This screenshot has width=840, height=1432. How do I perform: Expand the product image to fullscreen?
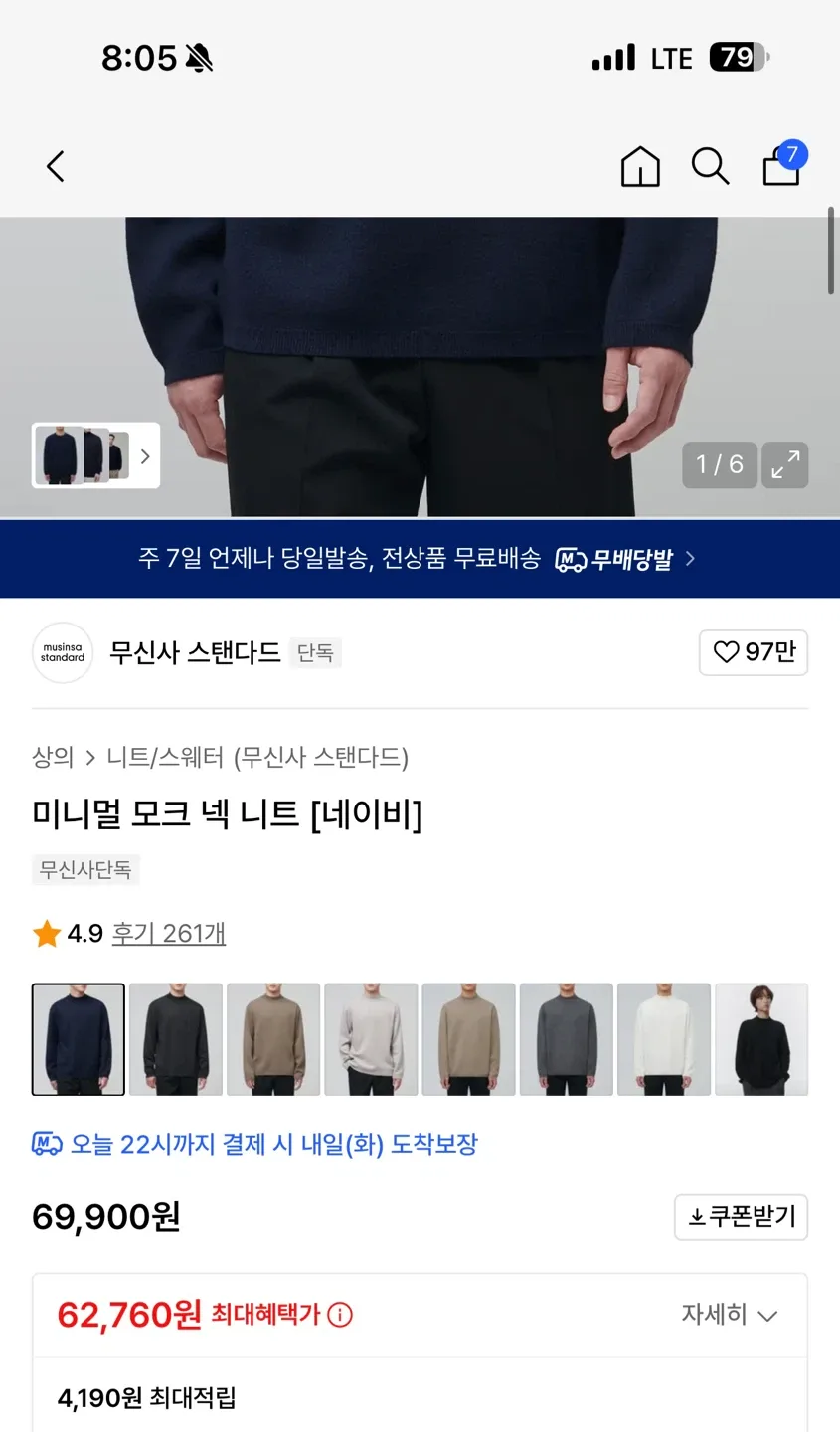click(785, 464)
